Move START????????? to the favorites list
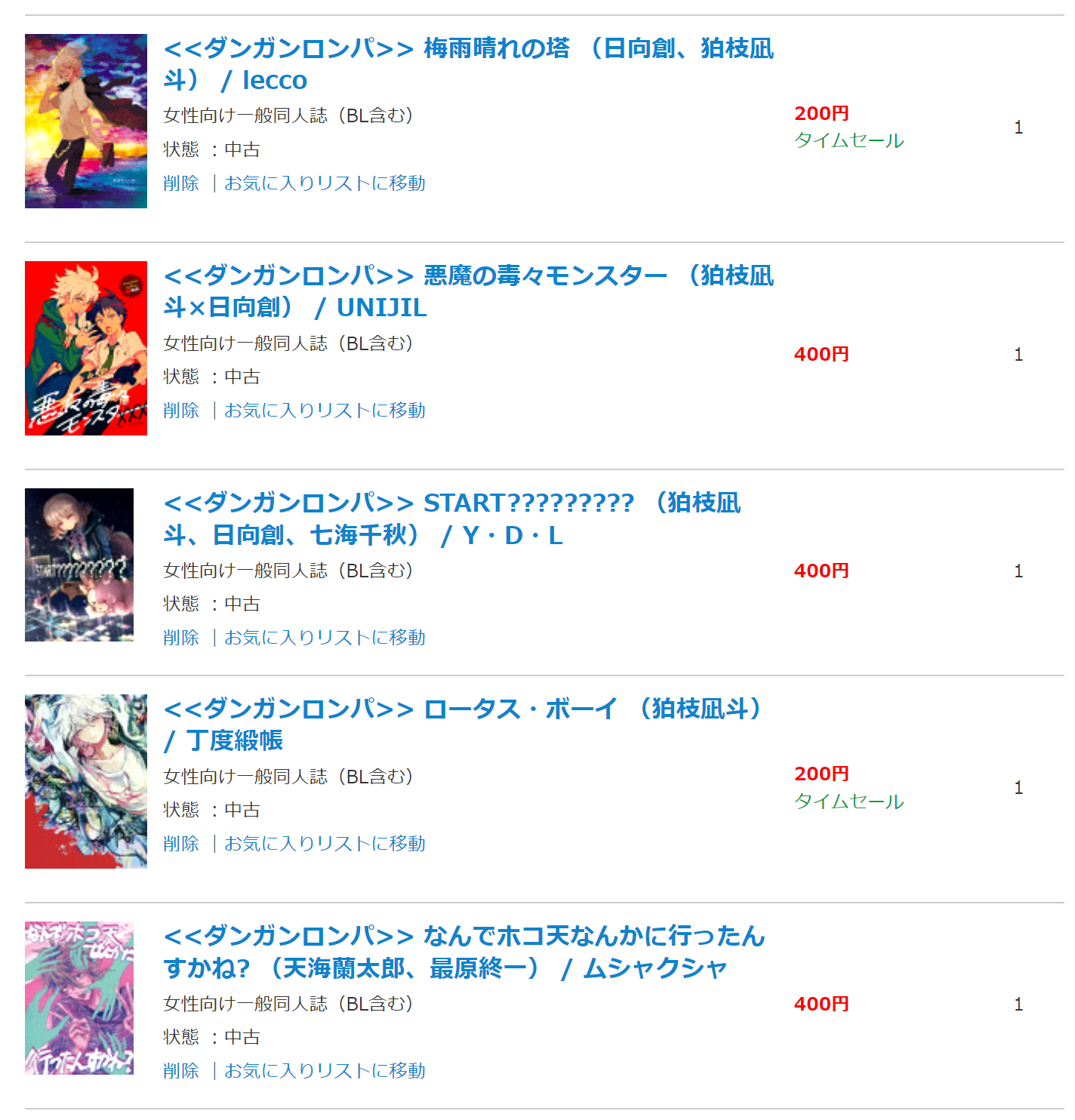The height and width of the screenshot is (1120, 1075). point(325,638)
